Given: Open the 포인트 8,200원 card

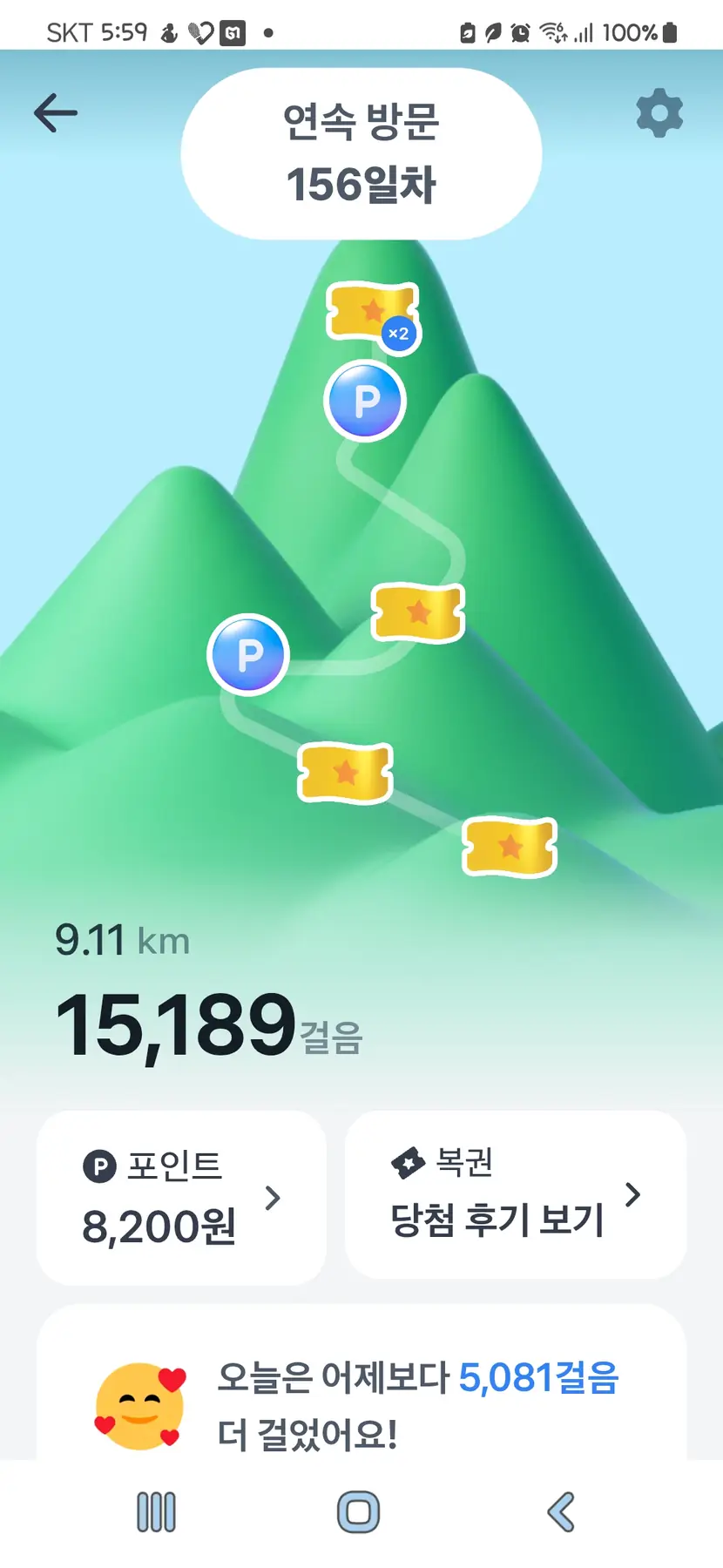Looking at the screenshot, I should [181, 1197].
